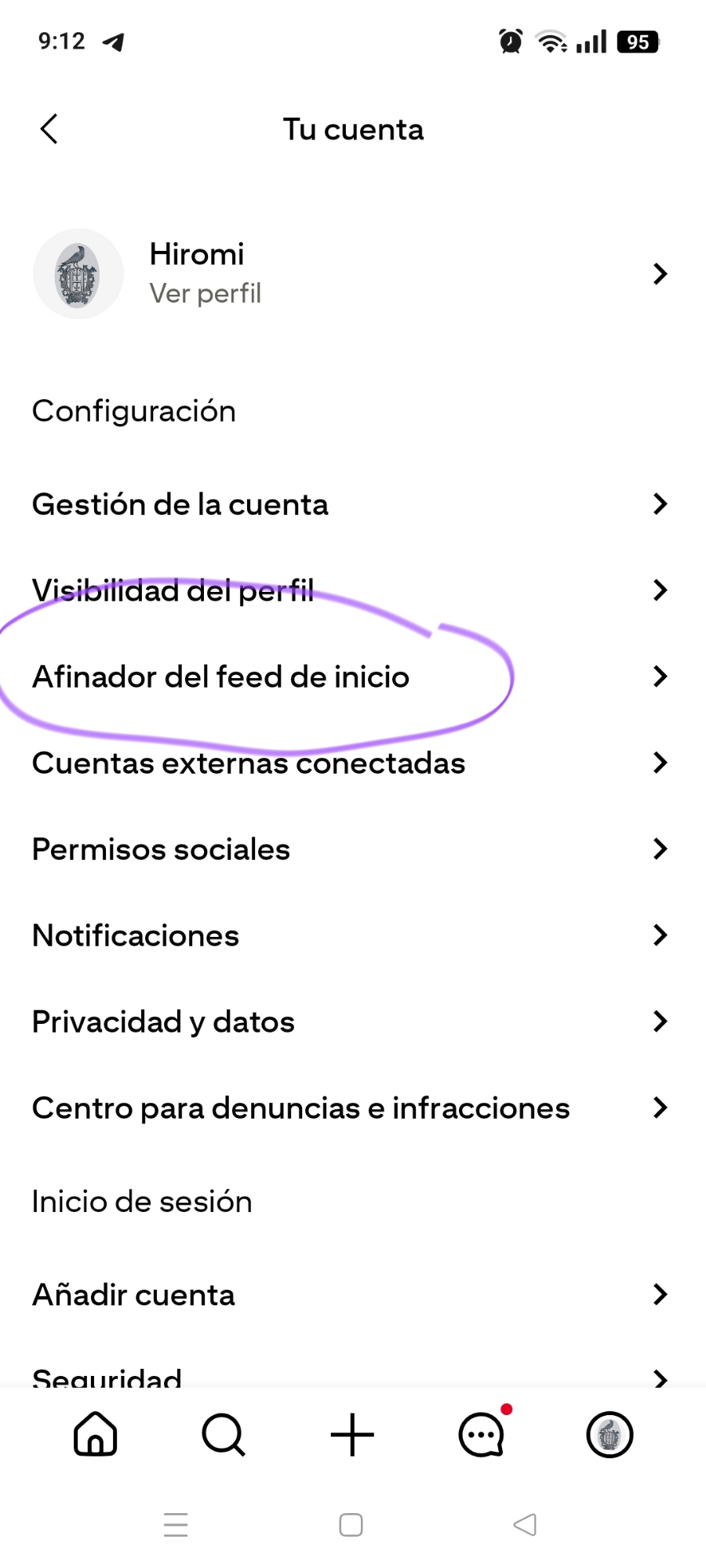Go back from Tu cuenta

click(x=49, y=129)
